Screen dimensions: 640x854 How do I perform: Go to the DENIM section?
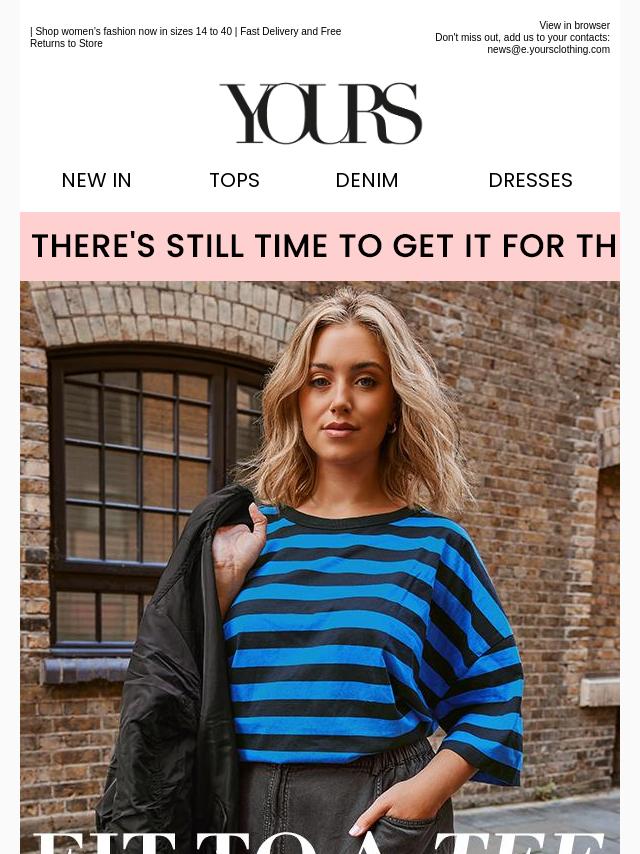pos(367,181)
